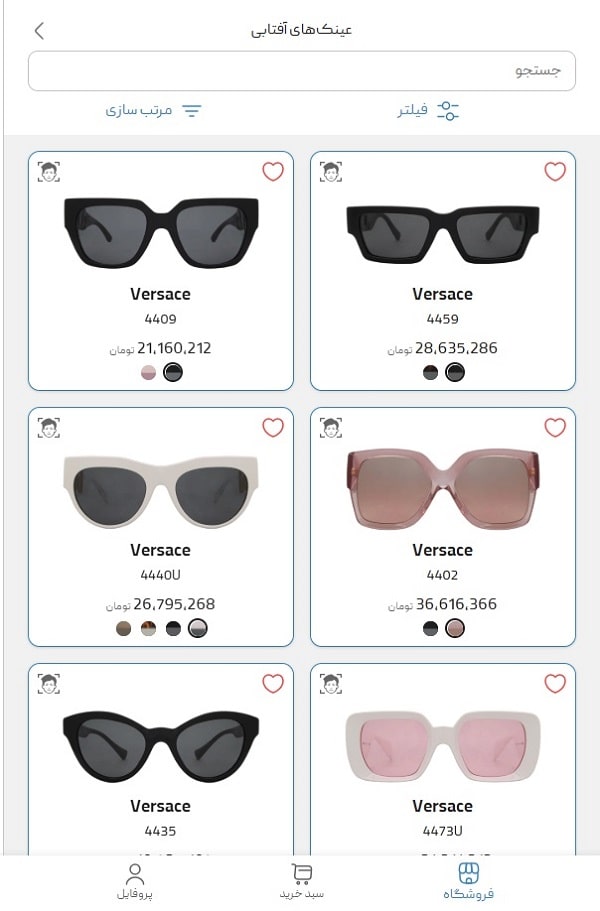Like the Versace 4440U sunglasses
The height and width of the screenshot is (911, 600).
click(x=273, y=428)
